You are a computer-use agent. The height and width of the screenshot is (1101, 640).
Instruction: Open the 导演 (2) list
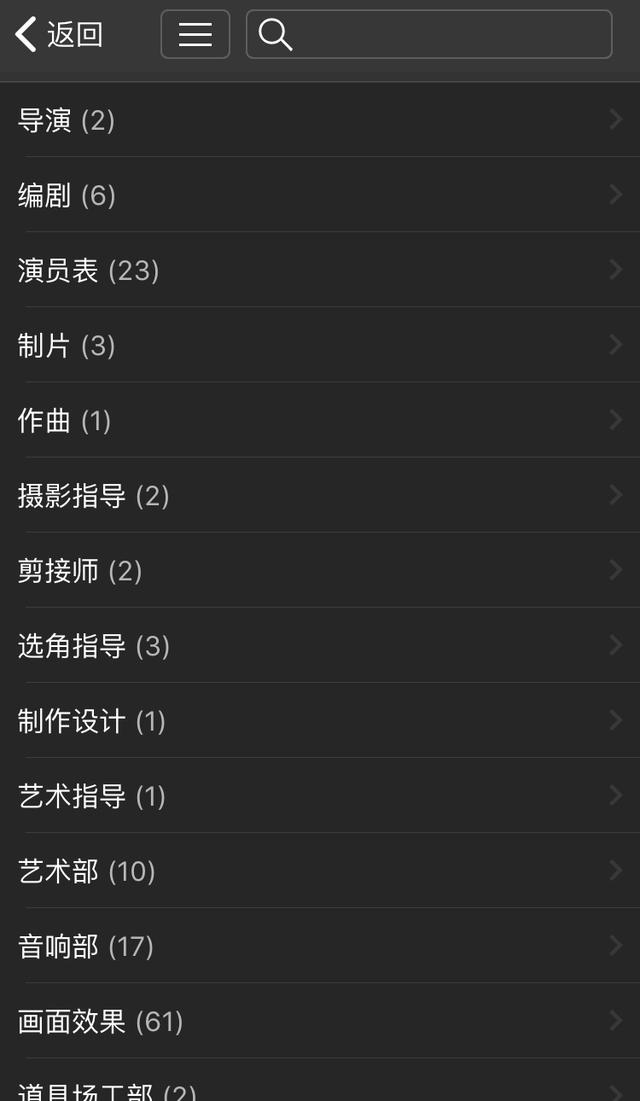320,119
